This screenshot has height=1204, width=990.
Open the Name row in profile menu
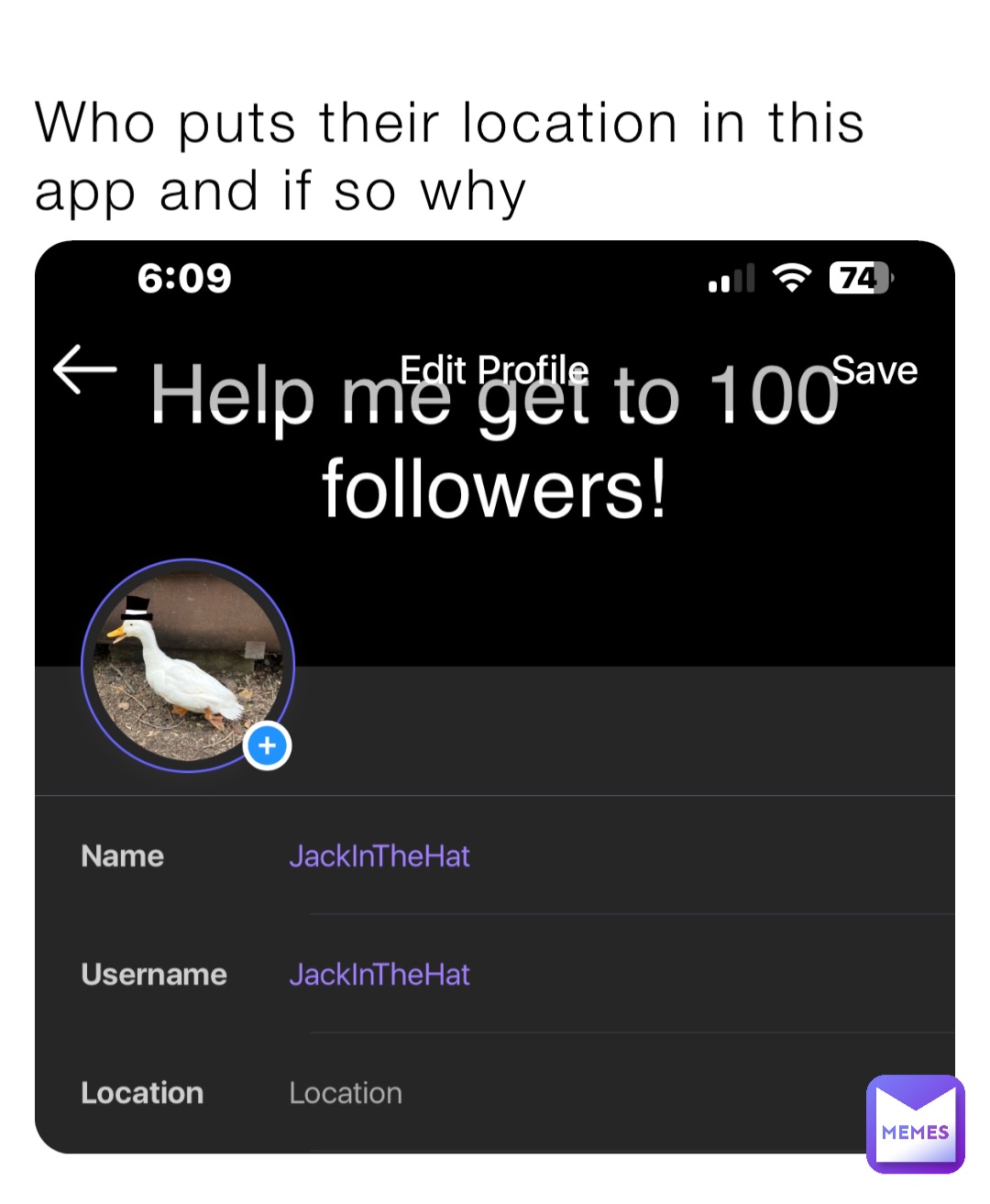[x=122, y=856]
